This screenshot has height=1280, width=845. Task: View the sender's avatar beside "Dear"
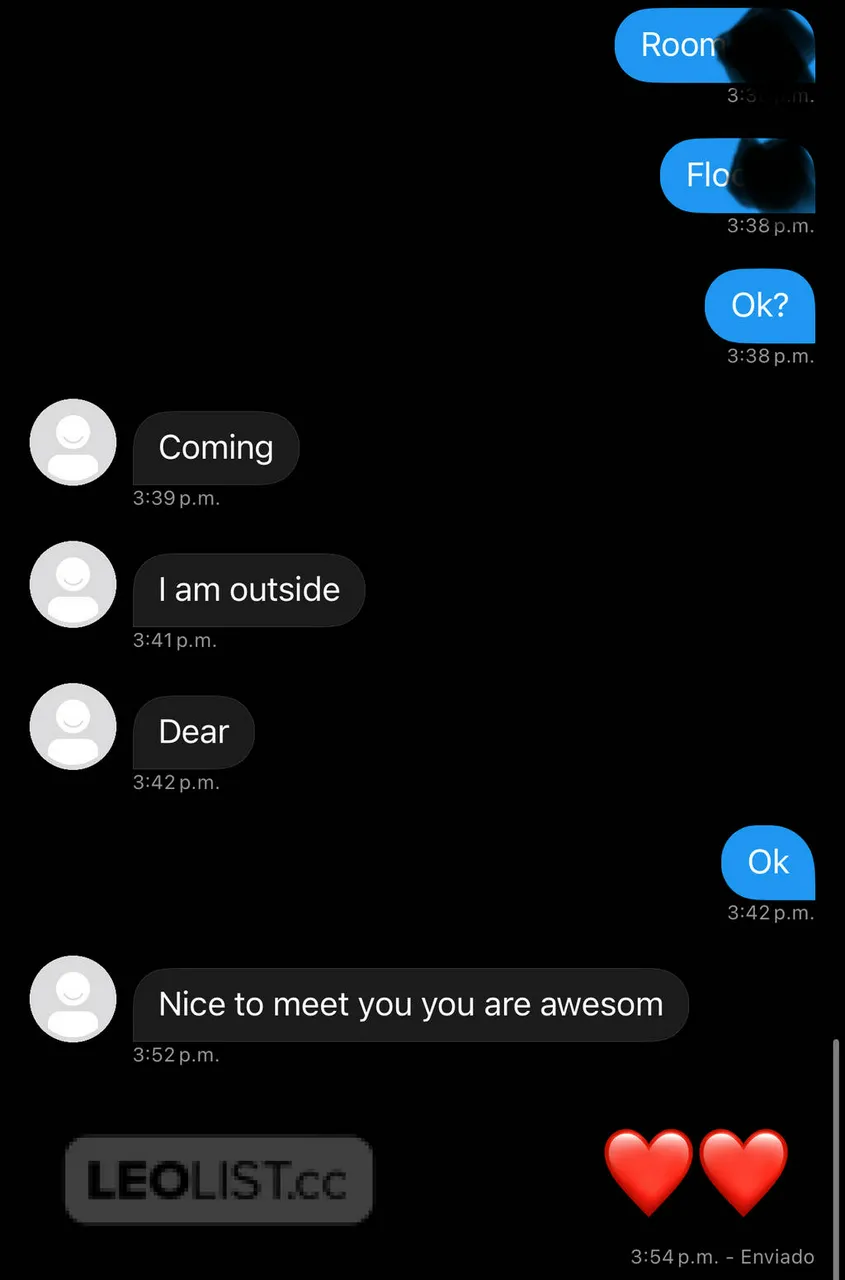pyautogui.click(x=73, y=726)
